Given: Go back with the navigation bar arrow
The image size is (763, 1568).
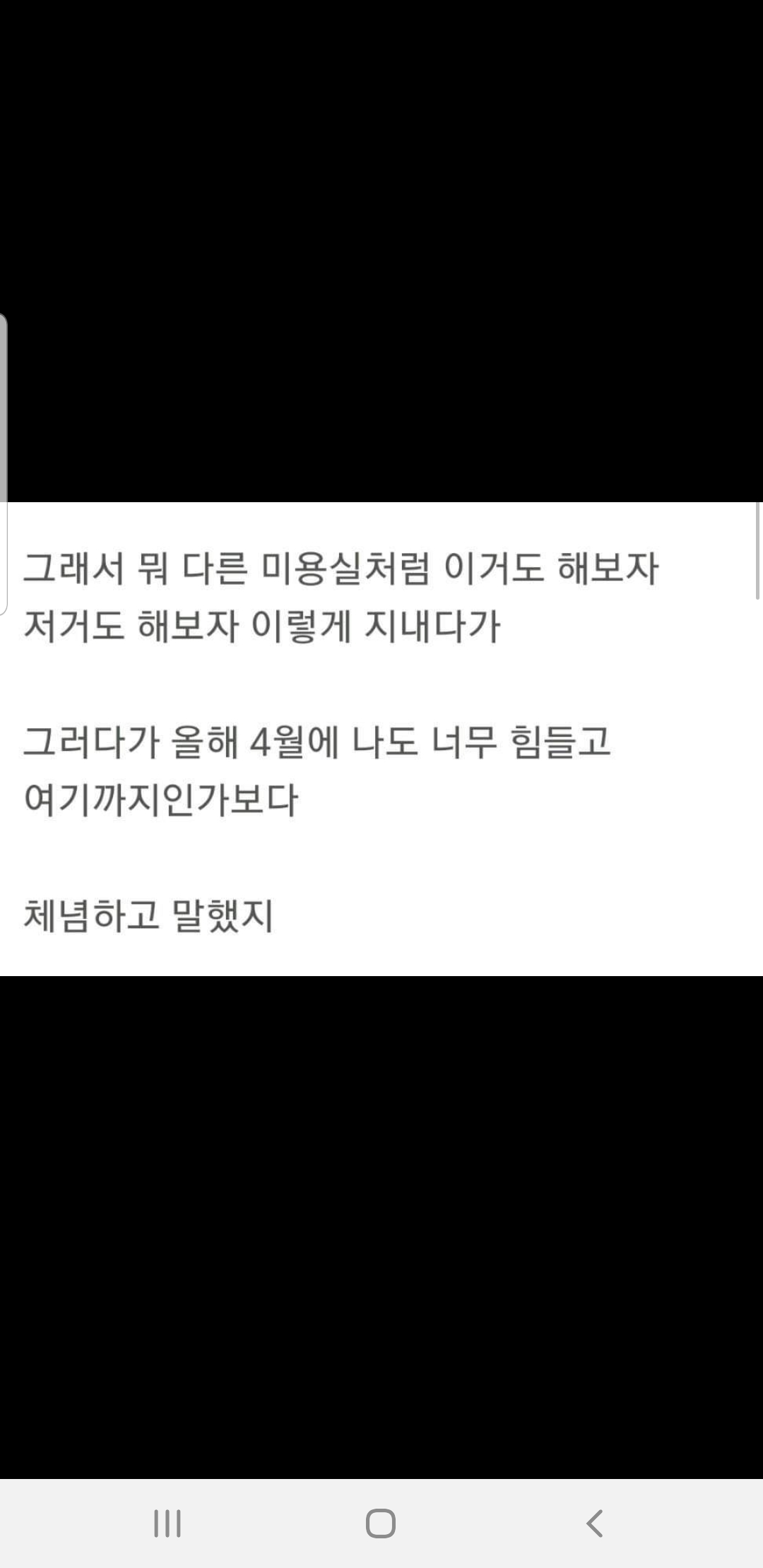Looking at the screenshot, I should coord(594,1523).
